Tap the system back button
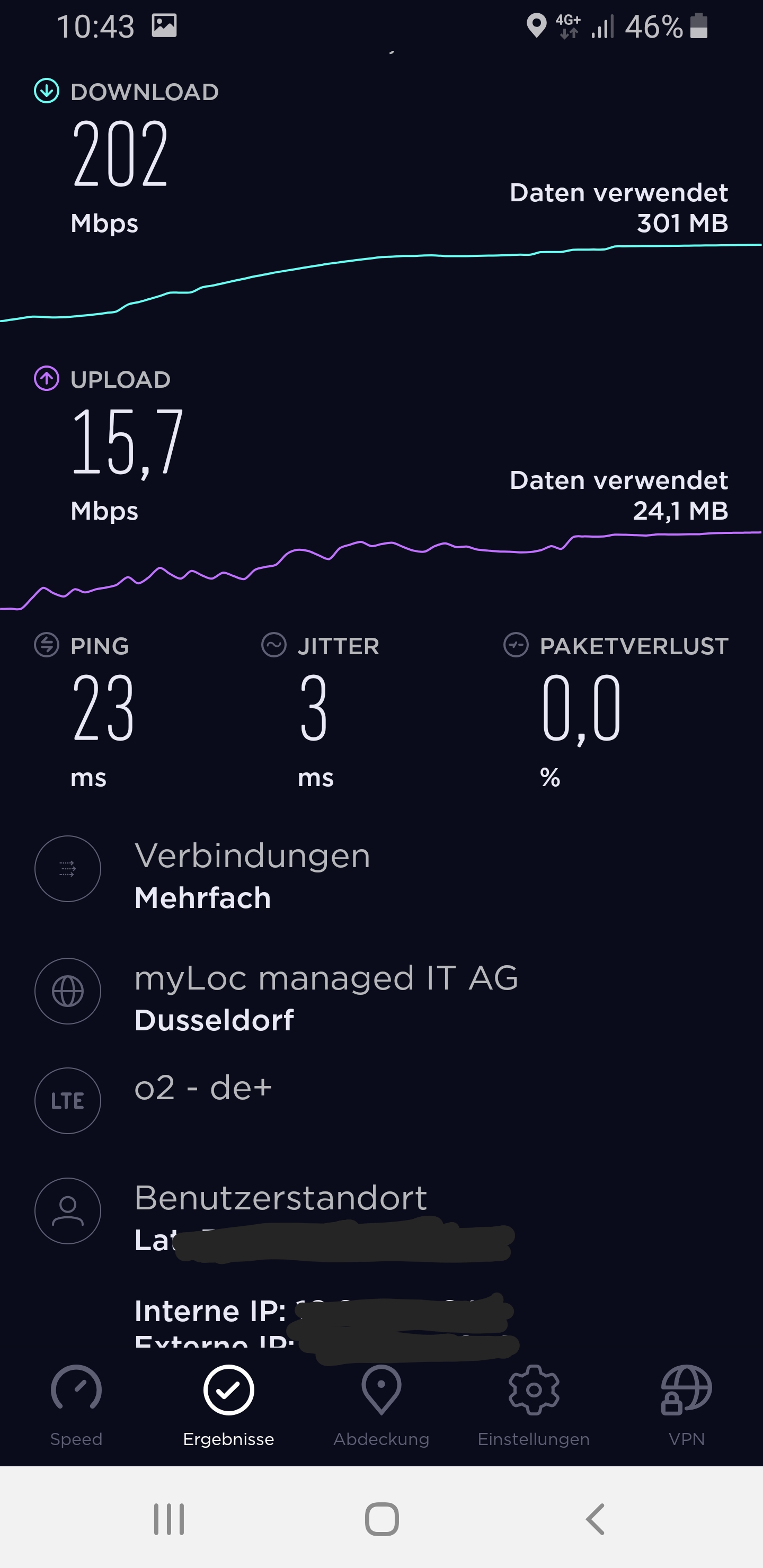Screen dimensions: 763x1568 pos(595,1519)
